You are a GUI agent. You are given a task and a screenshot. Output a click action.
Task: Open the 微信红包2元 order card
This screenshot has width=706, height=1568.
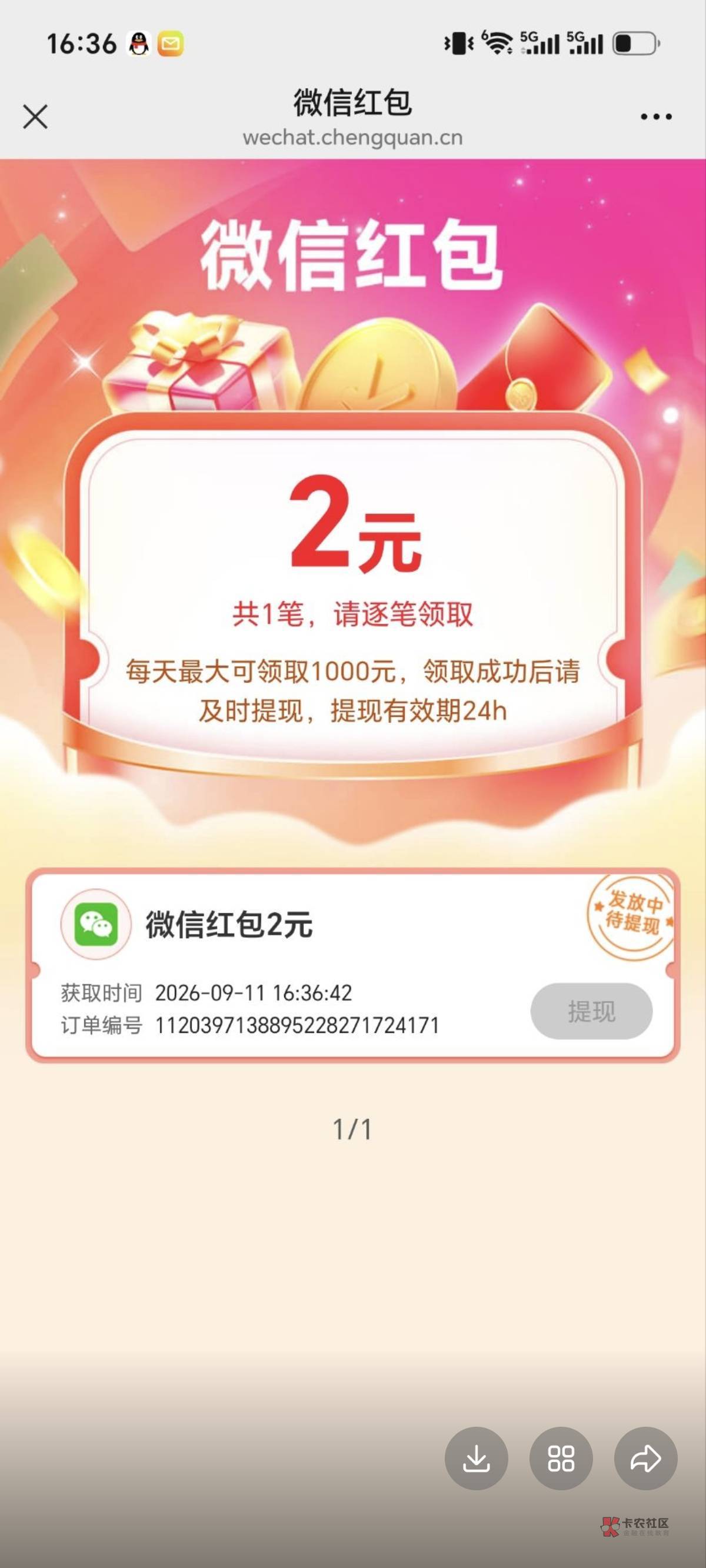click(353, 966)
